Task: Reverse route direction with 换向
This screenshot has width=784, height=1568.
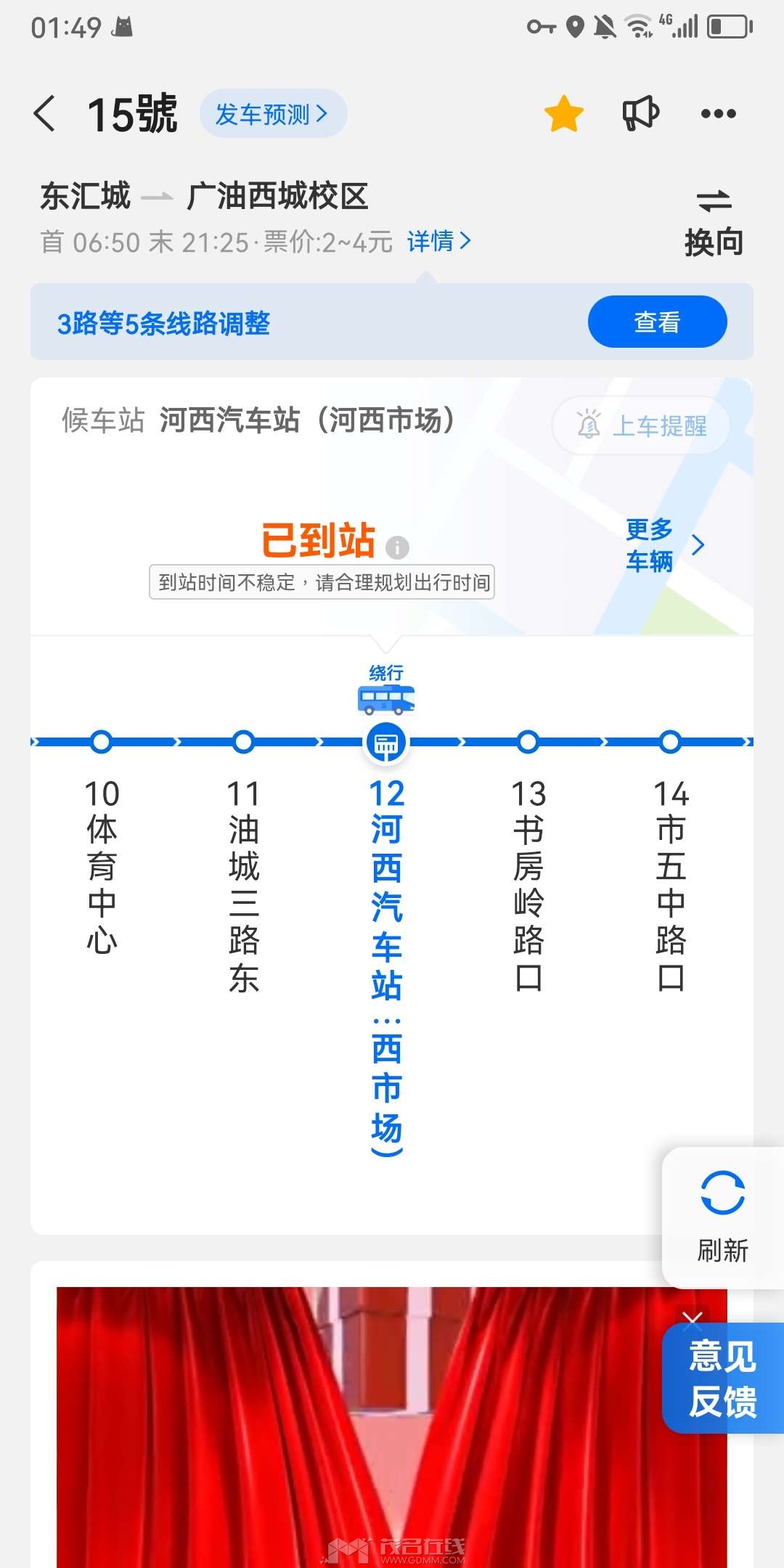Action: [x=714, y=222]
